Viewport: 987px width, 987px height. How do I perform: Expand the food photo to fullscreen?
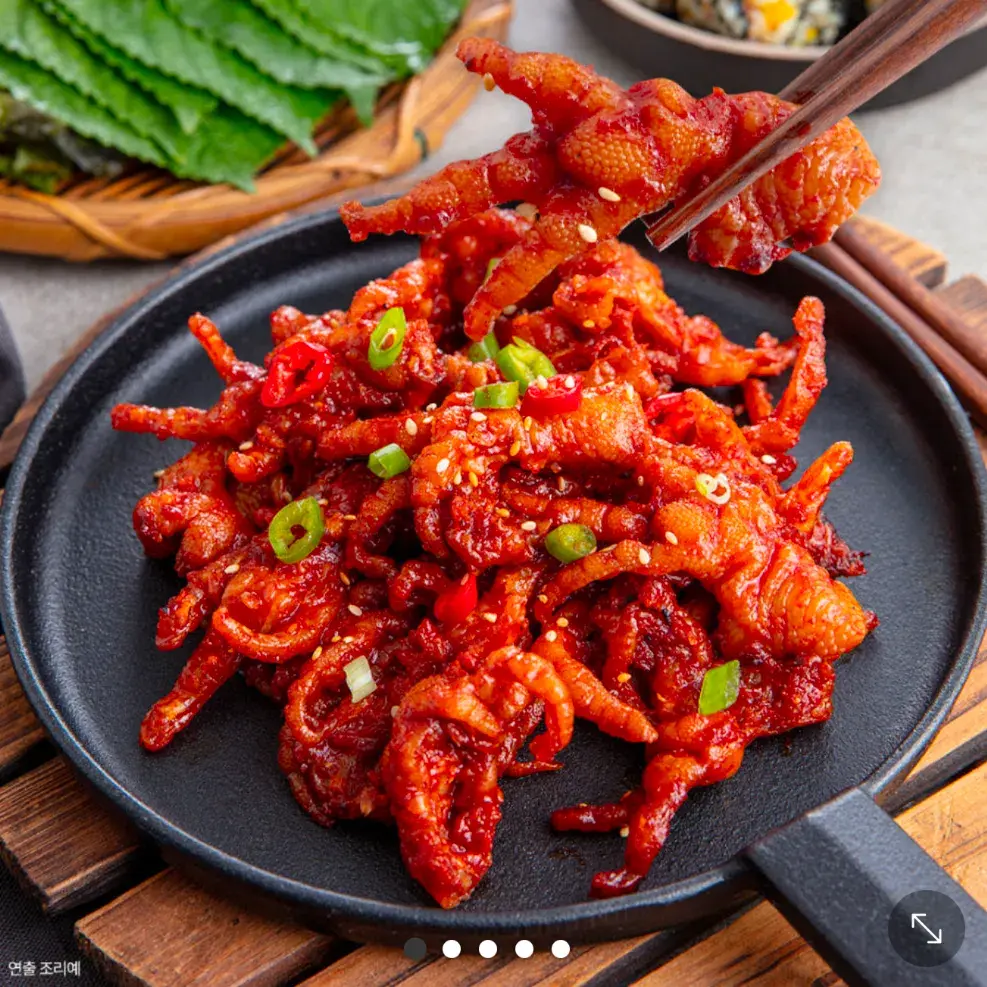[926, 928]
